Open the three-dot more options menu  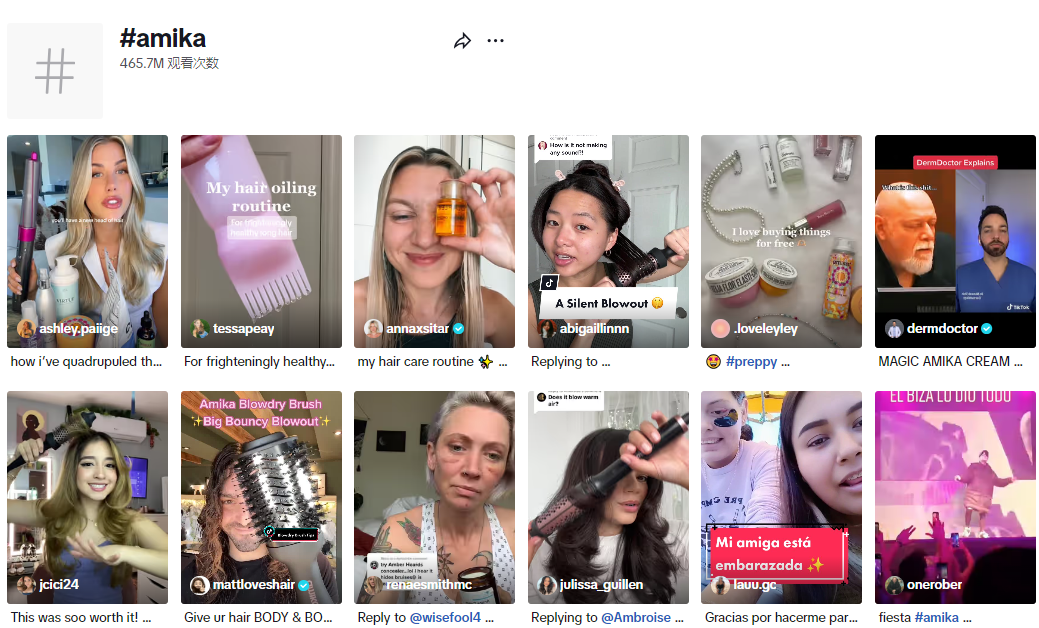pos(495,41)
